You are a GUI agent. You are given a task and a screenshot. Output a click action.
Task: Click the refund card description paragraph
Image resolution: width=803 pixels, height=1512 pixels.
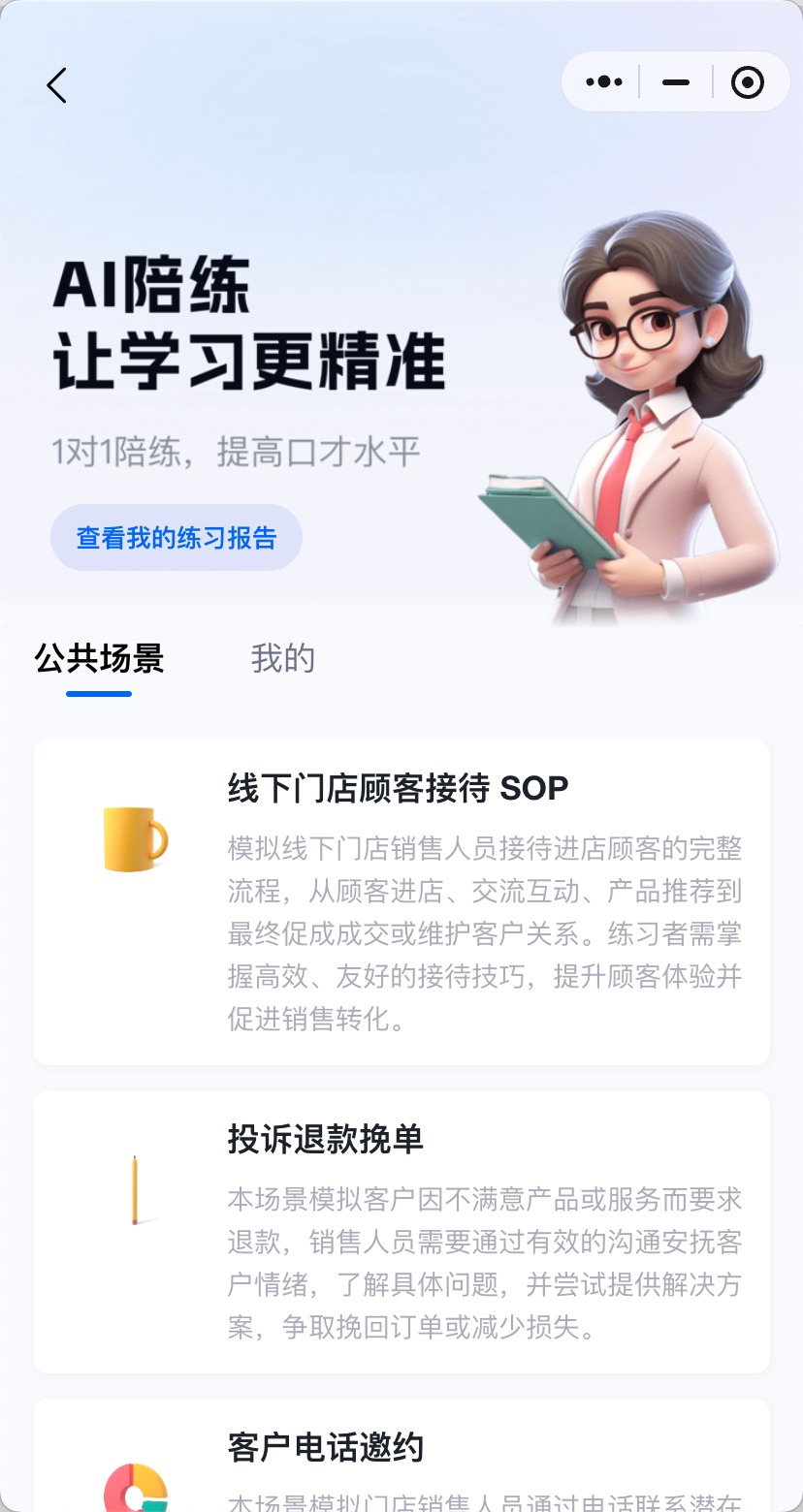(483, 1260)
